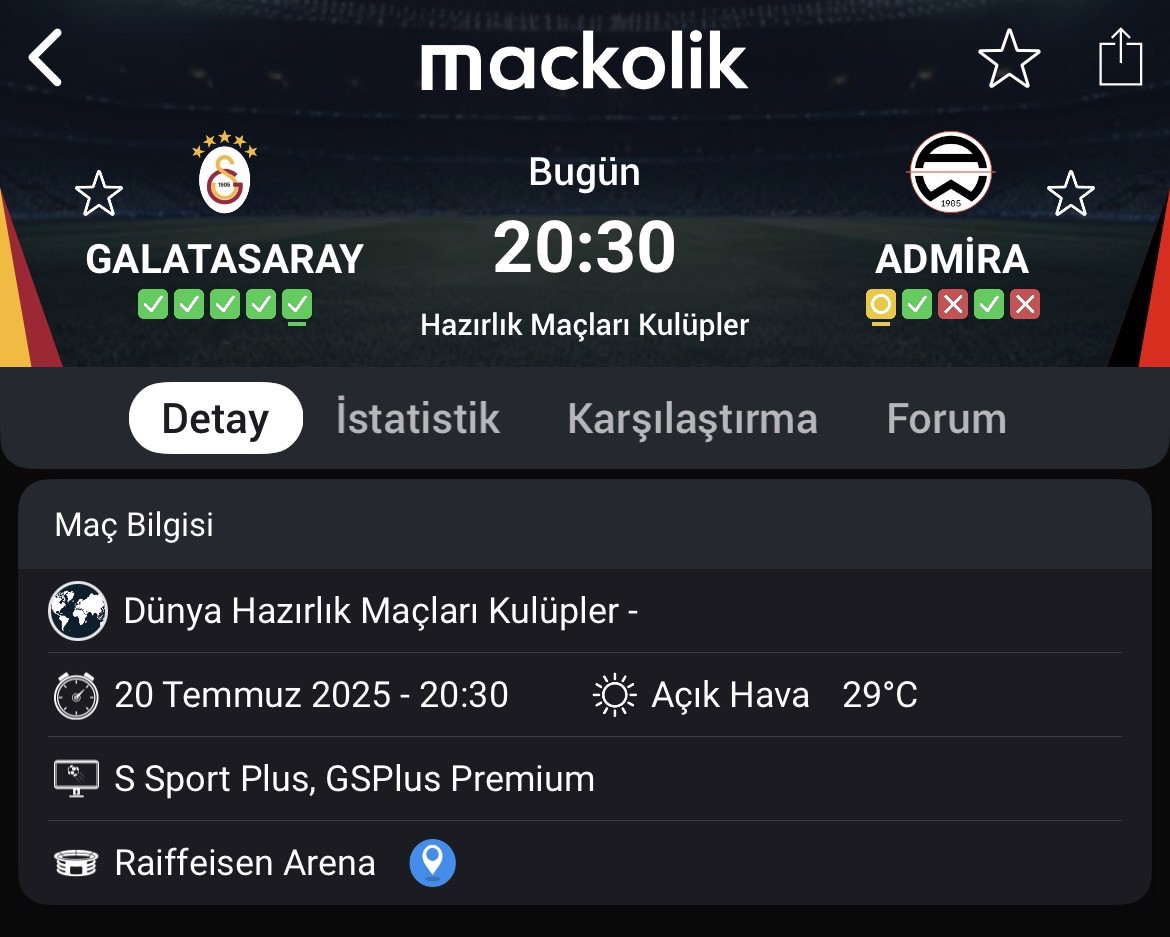Open the Forum tab
1170x937 pixels.
[x=946, y=418]
